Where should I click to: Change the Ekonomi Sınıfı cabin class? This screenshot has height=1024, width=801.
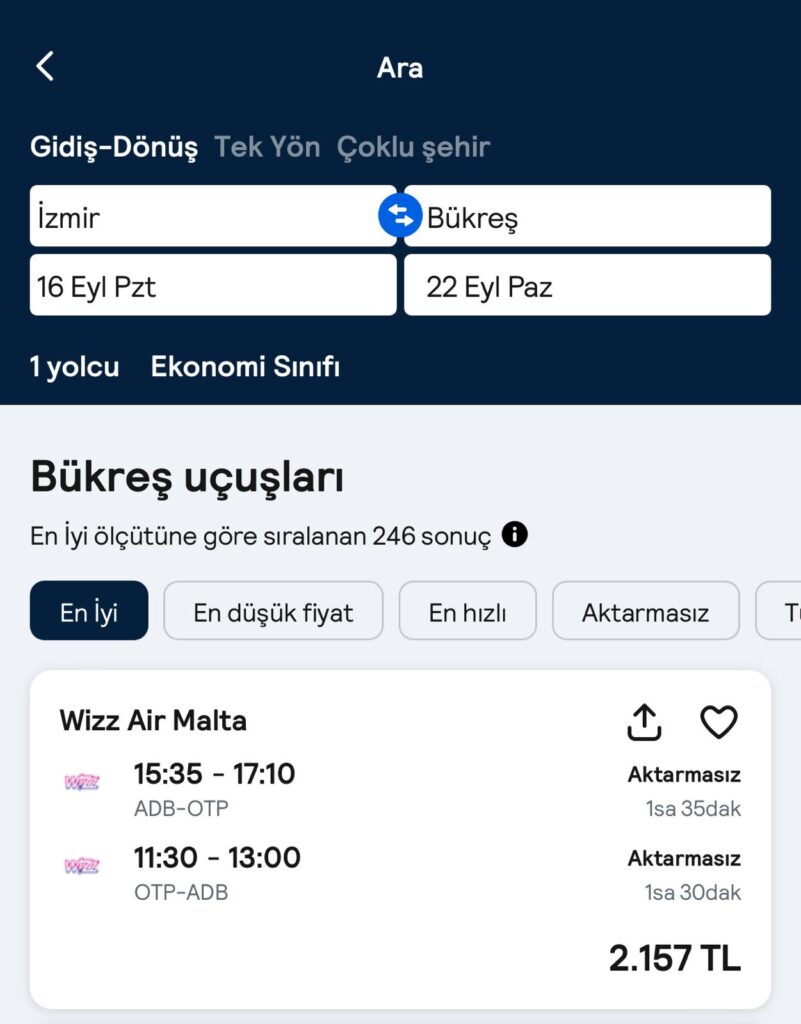pyautogui.click(x=245, y=367)
